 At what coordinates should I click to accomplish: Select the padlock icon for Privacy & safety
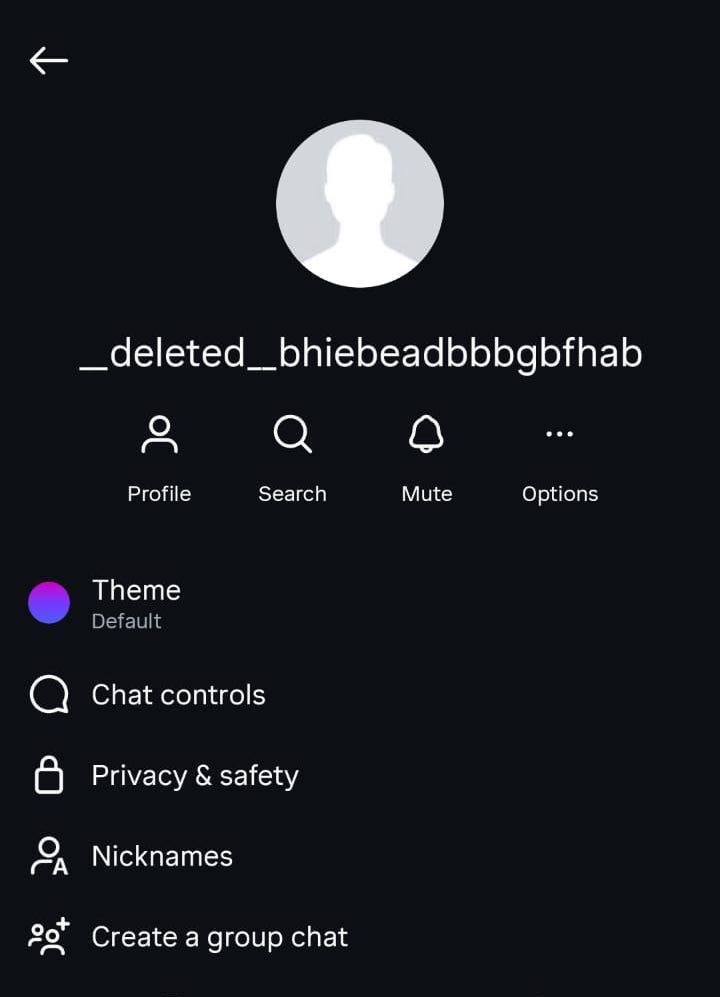49,775
